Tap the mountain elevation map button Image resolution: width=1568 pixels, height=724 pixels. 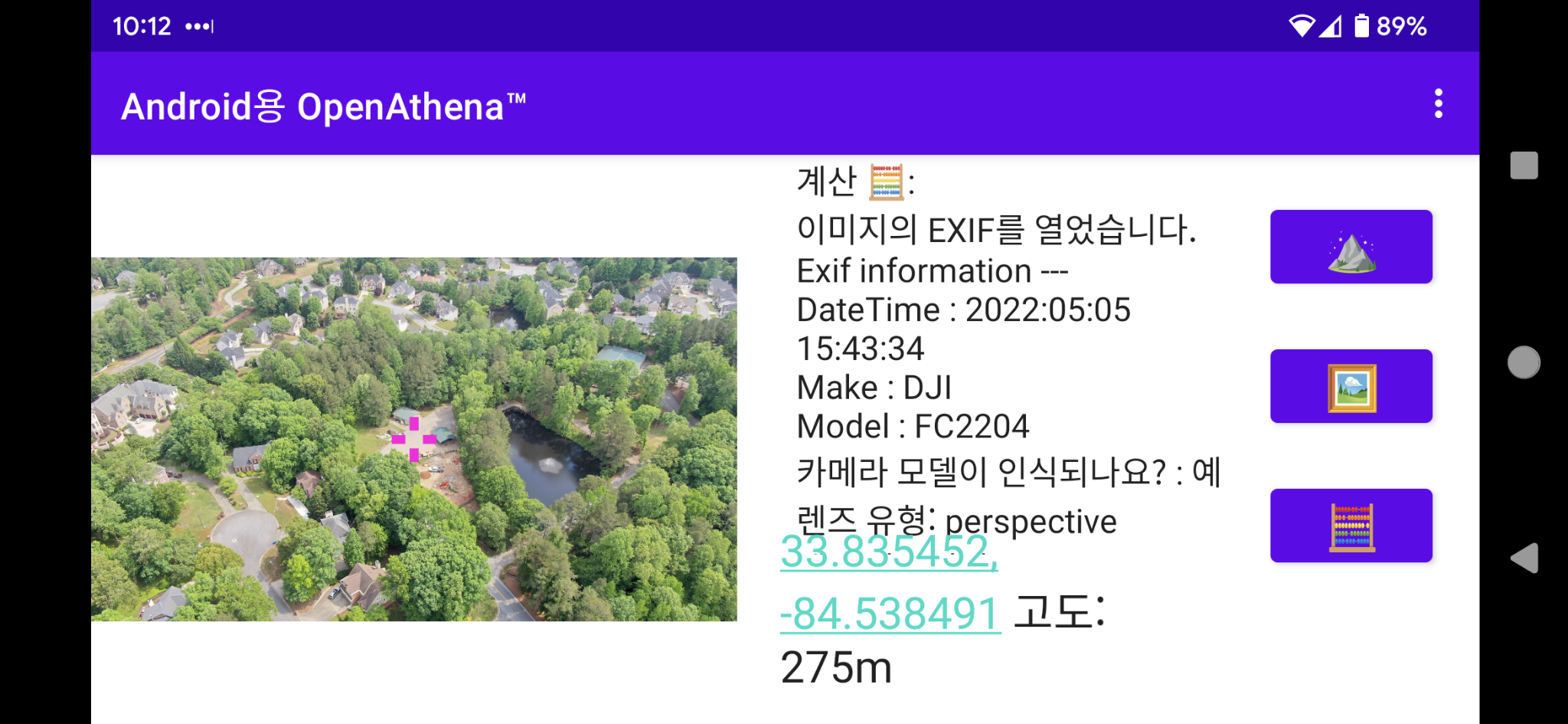tap(1351, 247)
